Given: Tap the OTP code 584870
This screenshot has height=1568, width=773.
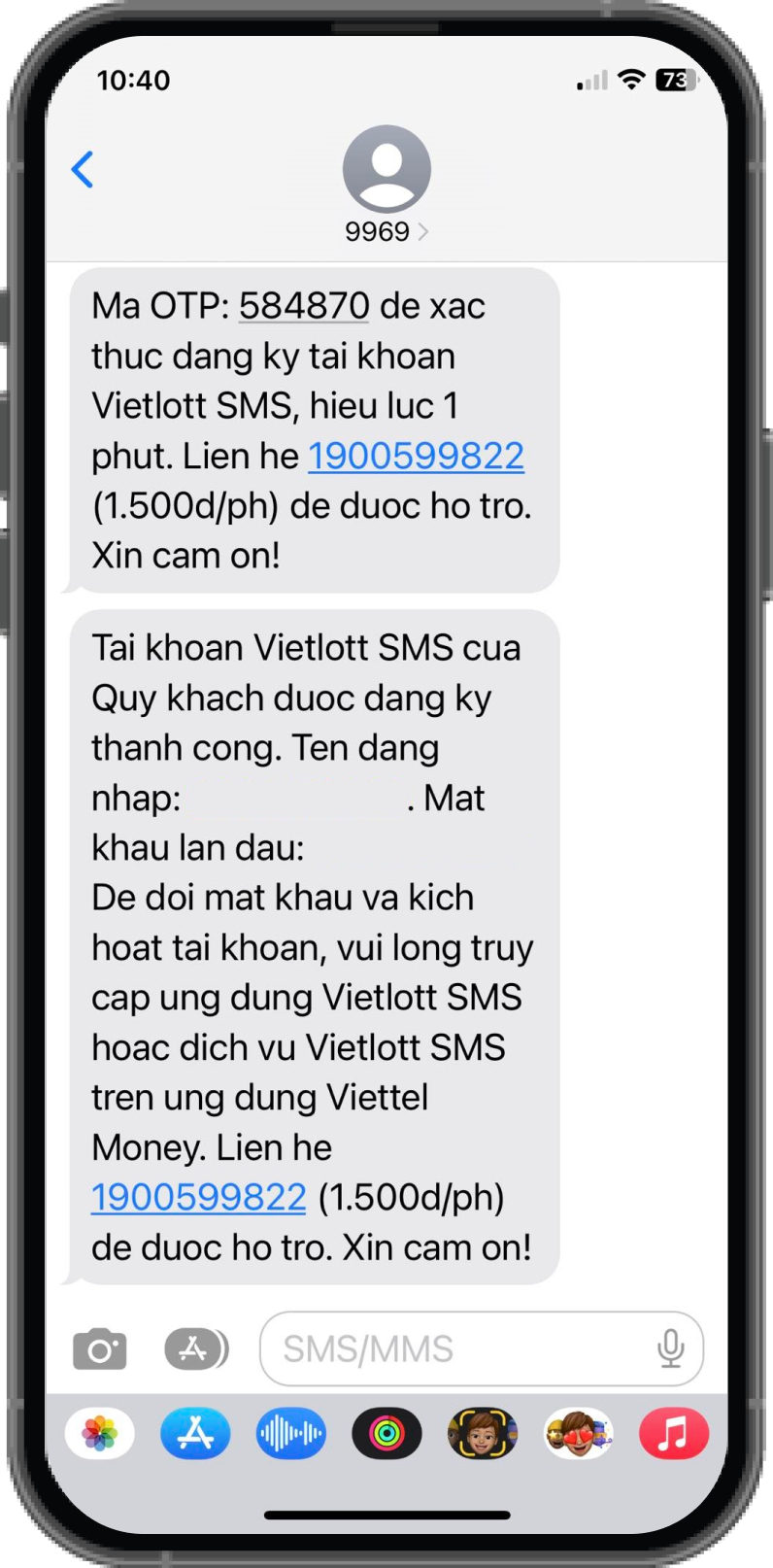Looking at the screenshot, I should (x=304, y=306).
